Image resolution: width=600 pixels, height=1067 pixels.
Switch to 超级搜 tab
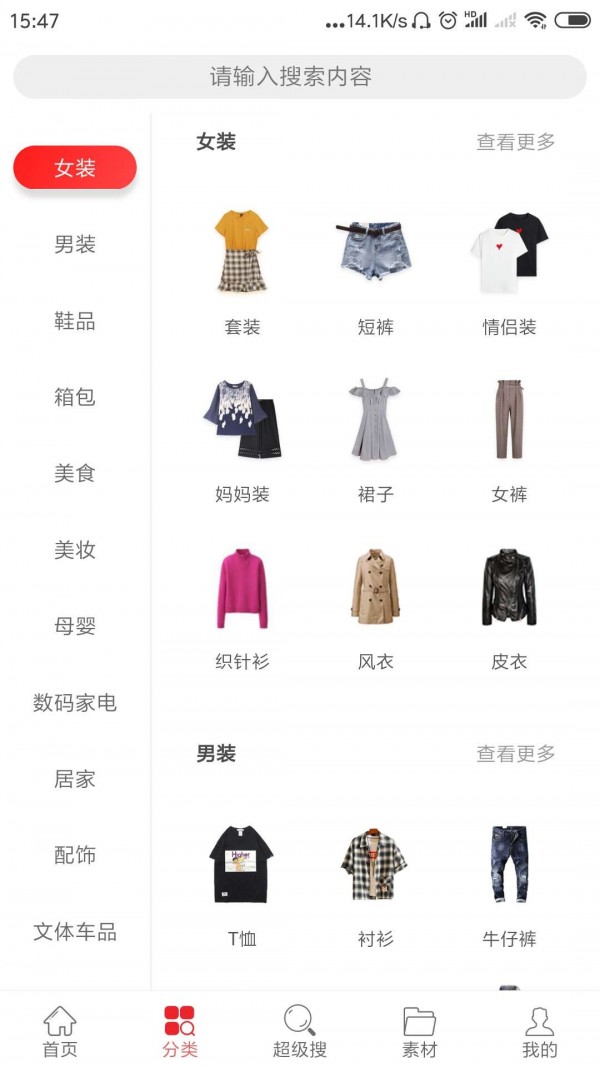tap(300, 1032)
